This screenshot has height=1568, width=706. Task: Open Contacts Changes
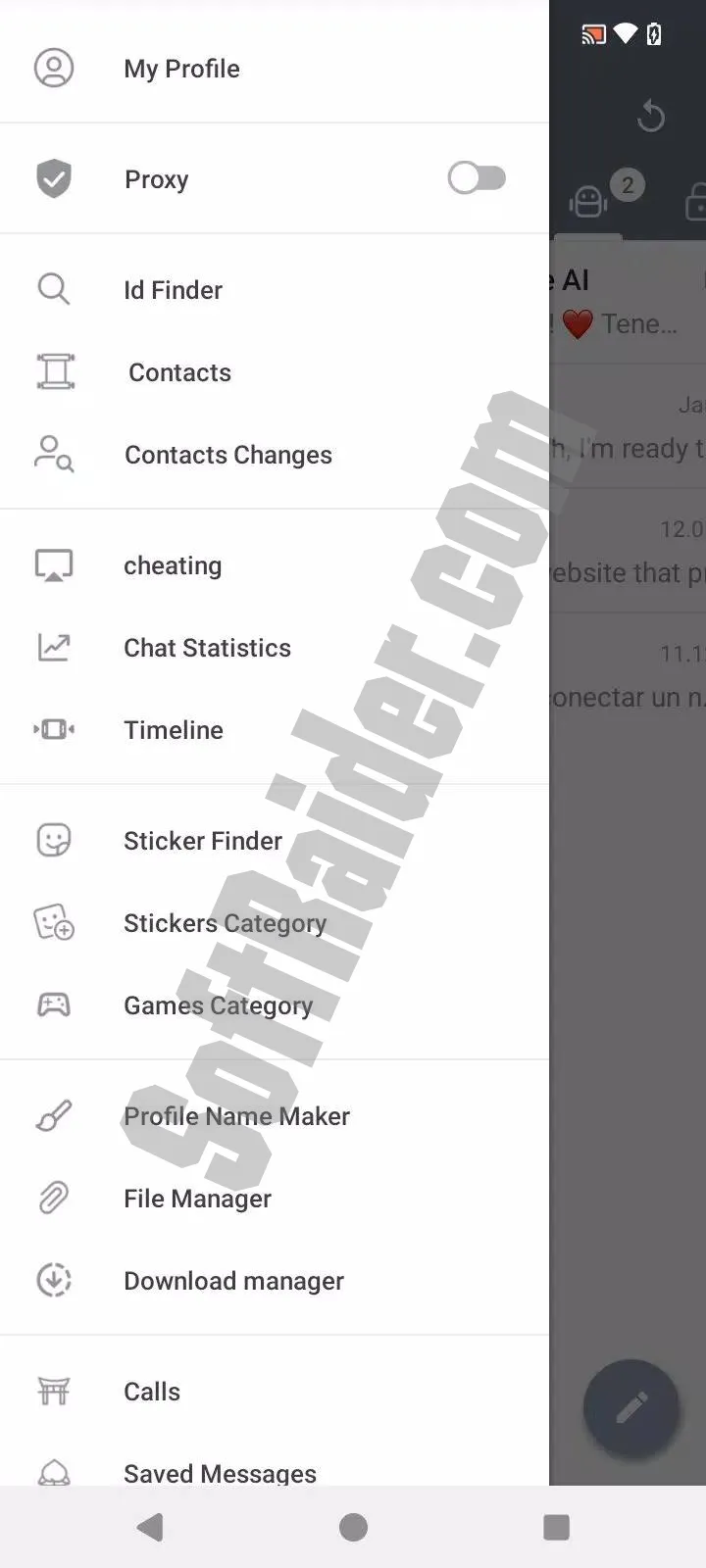pos(227,455)
